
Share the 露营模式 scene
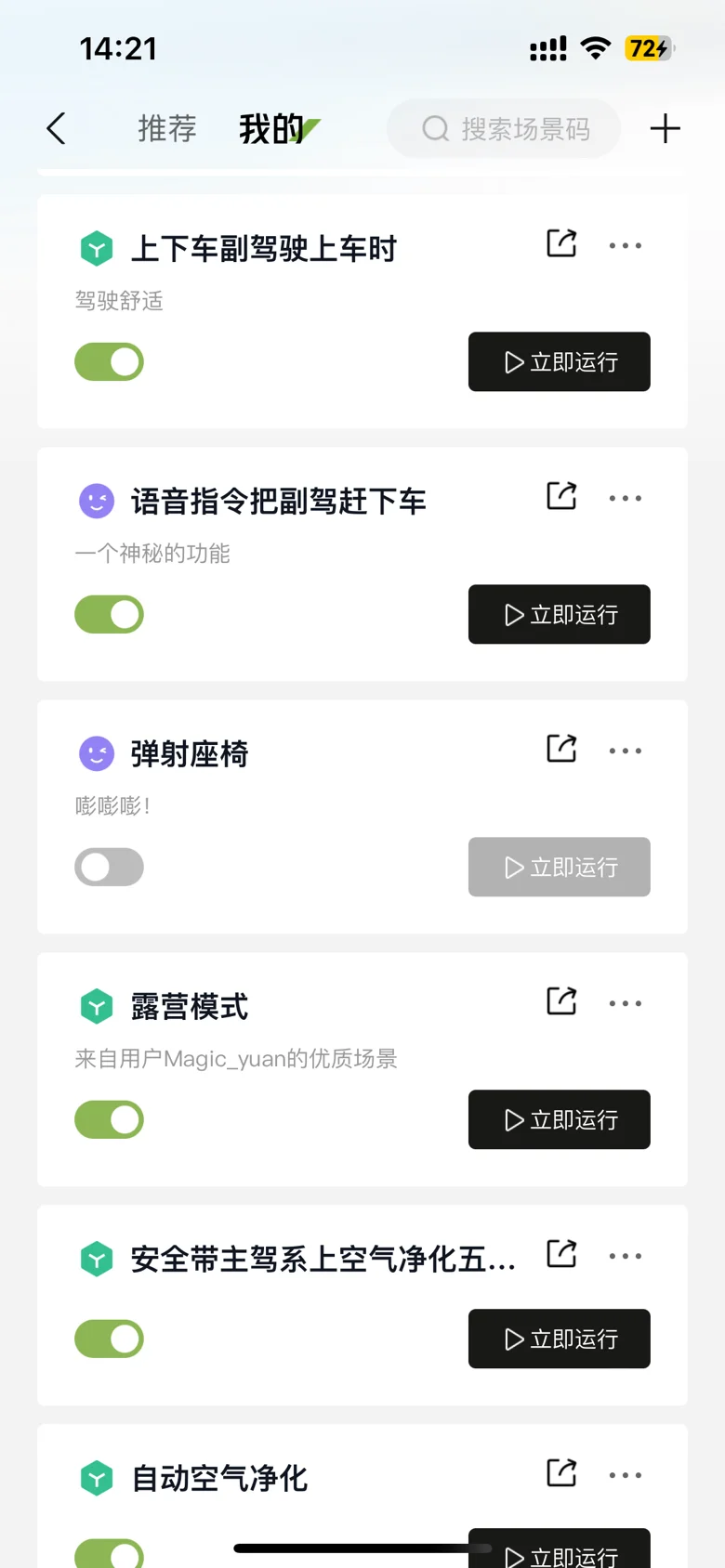(561, 1002)
